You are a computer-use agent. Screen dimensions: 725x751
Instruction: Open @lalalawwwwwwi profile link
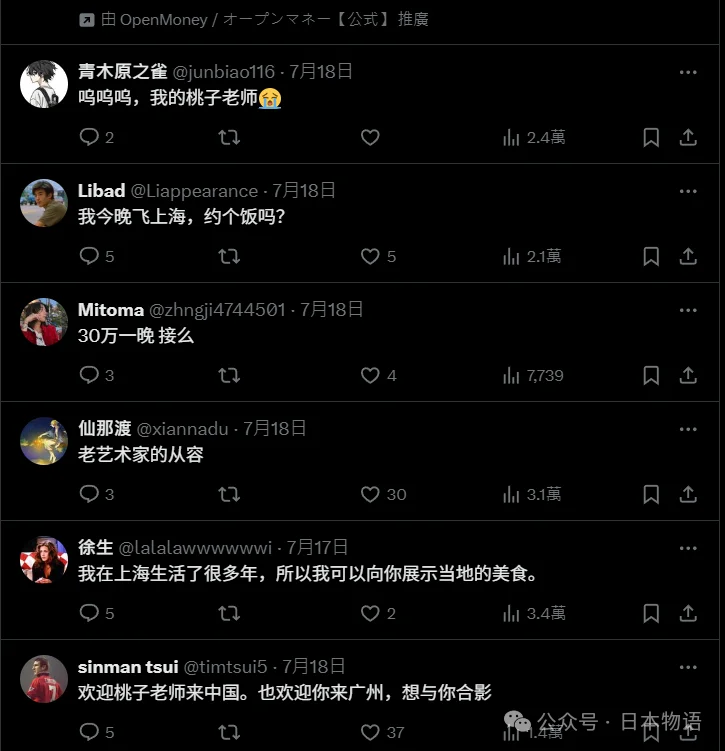195,547
